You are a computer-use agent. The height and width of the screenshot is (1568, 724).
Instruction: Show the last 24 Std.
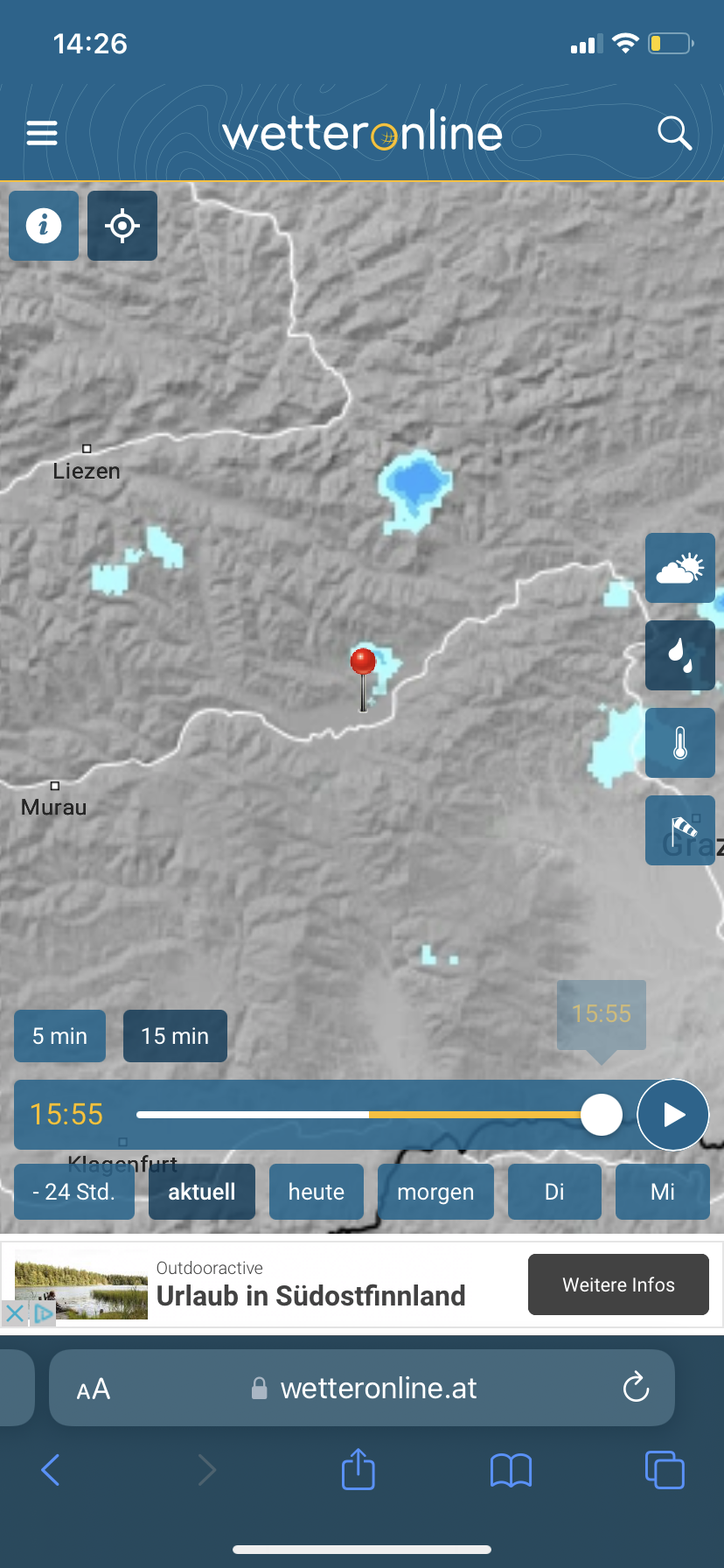74,1192
